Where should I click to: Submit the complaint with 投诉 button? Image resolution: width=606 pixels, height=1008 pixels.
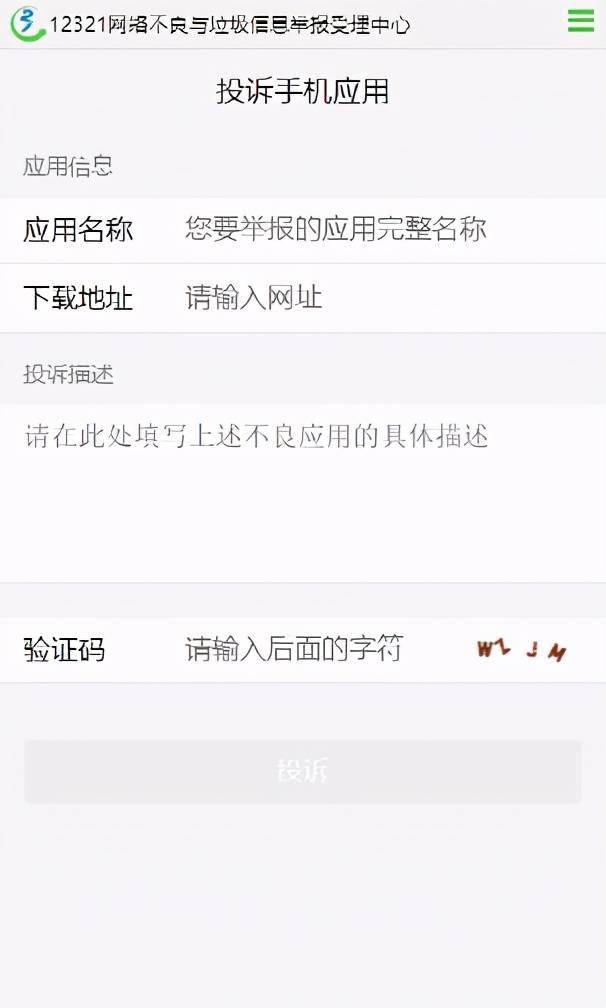(x=303, y=770)
